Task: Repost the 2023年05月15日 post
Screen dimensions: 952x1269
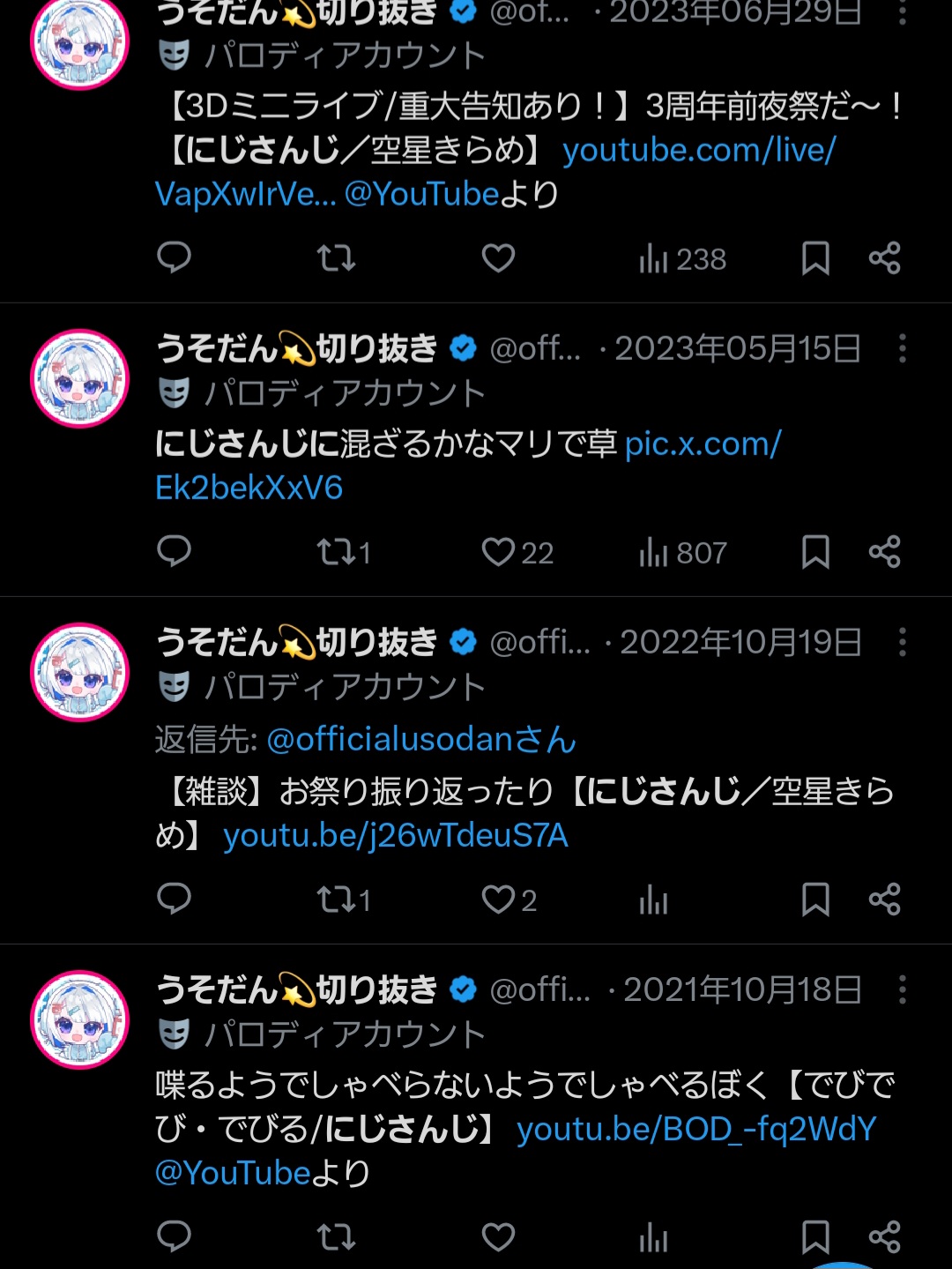Action: (x=336, y=552)
